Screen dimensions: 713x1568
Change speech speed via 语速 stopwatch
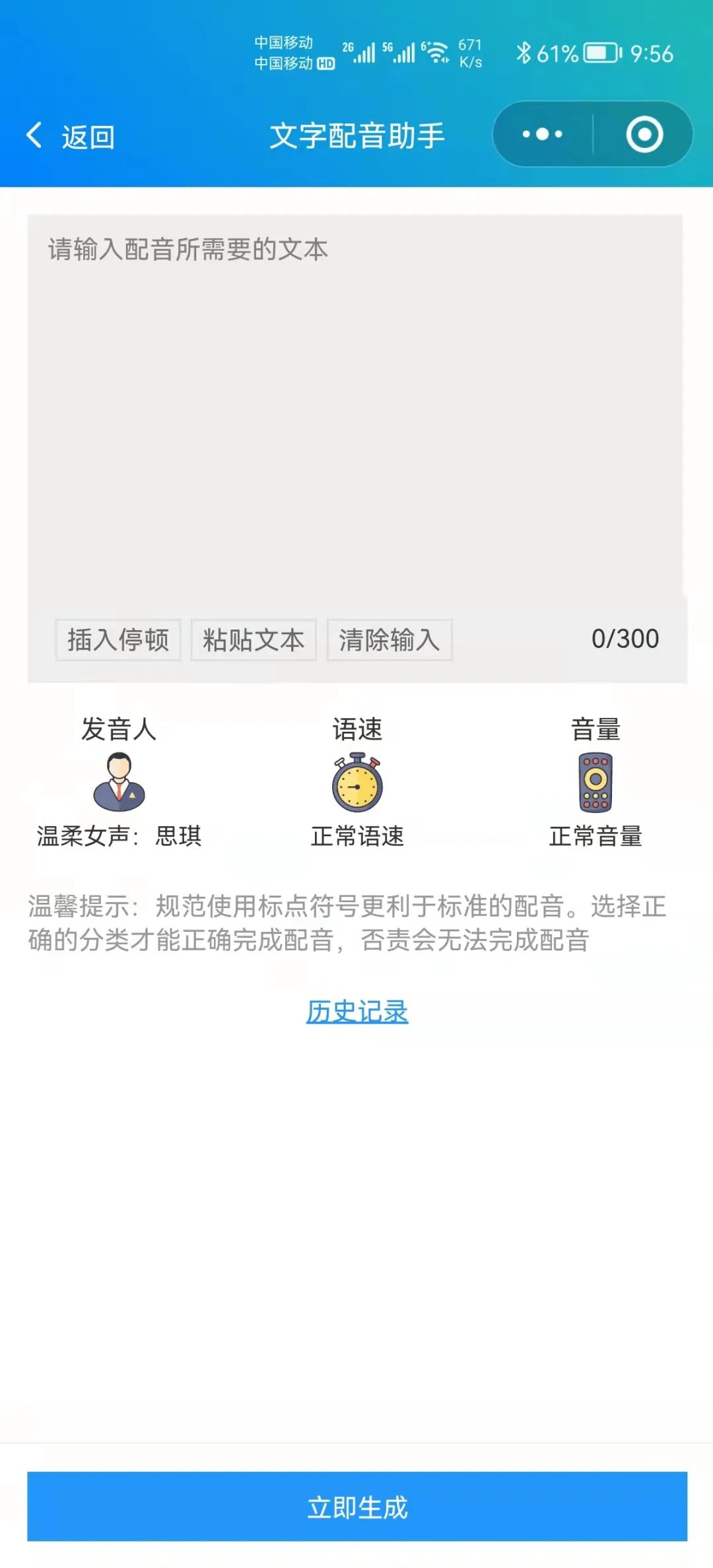tap(357, 783)
